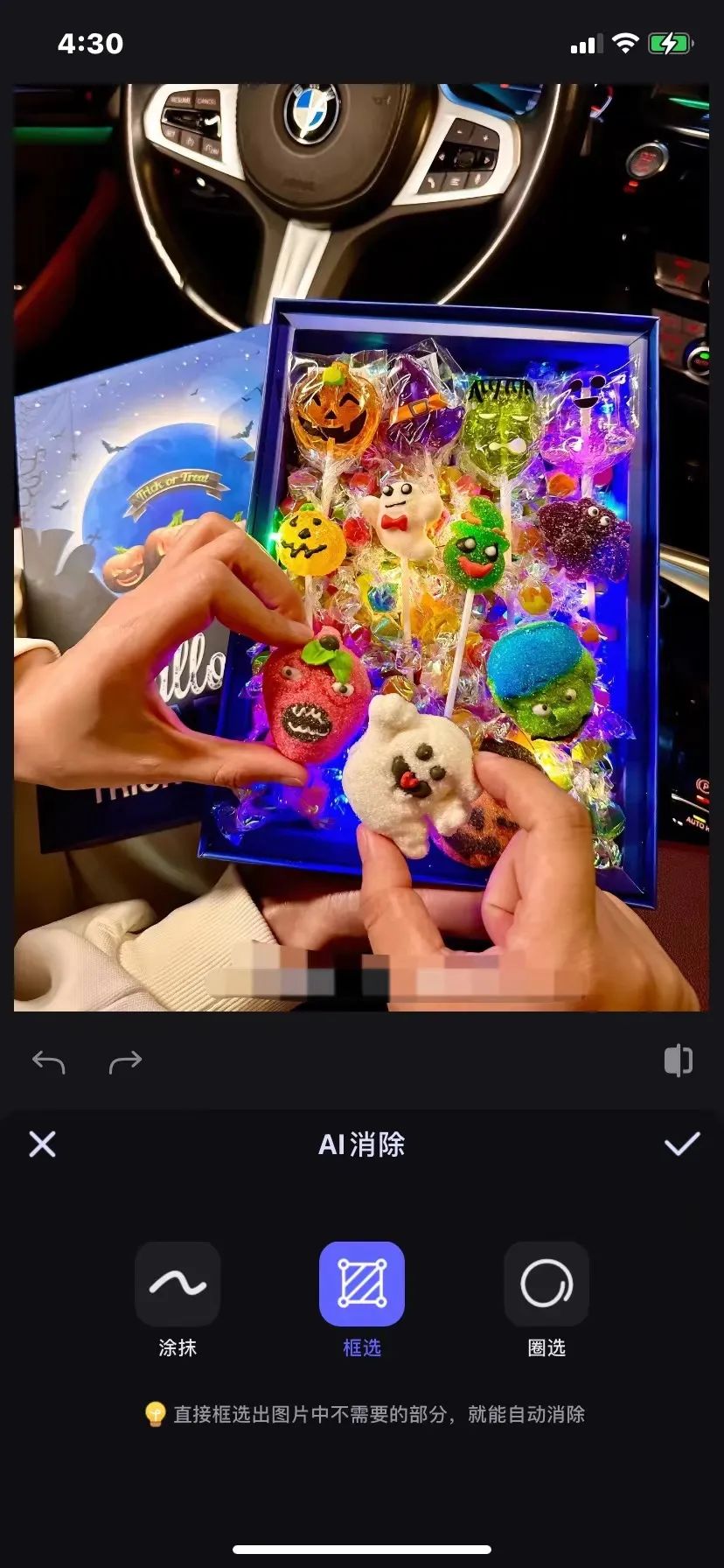724x1568 pixels.
Task: Tap the Wi-Fi icon in the status bar
Action: pyautogui.click(x=627, y=41)
